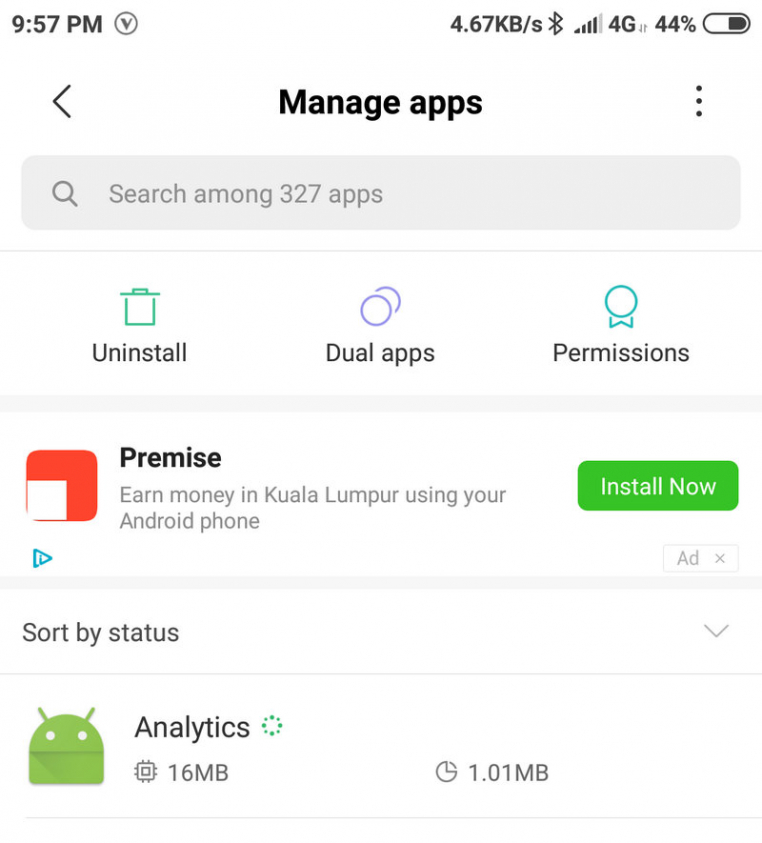Dismiss the ad with the X

(723, 558)
